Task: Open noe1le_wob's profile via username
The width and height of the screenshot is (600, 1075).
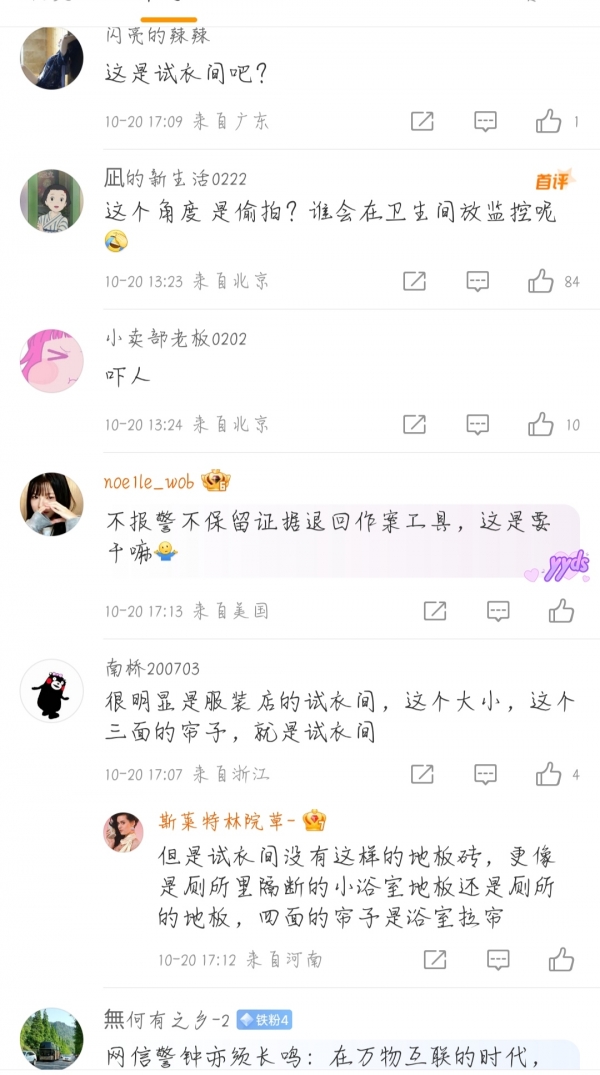Action: click(x=149, y=482)
